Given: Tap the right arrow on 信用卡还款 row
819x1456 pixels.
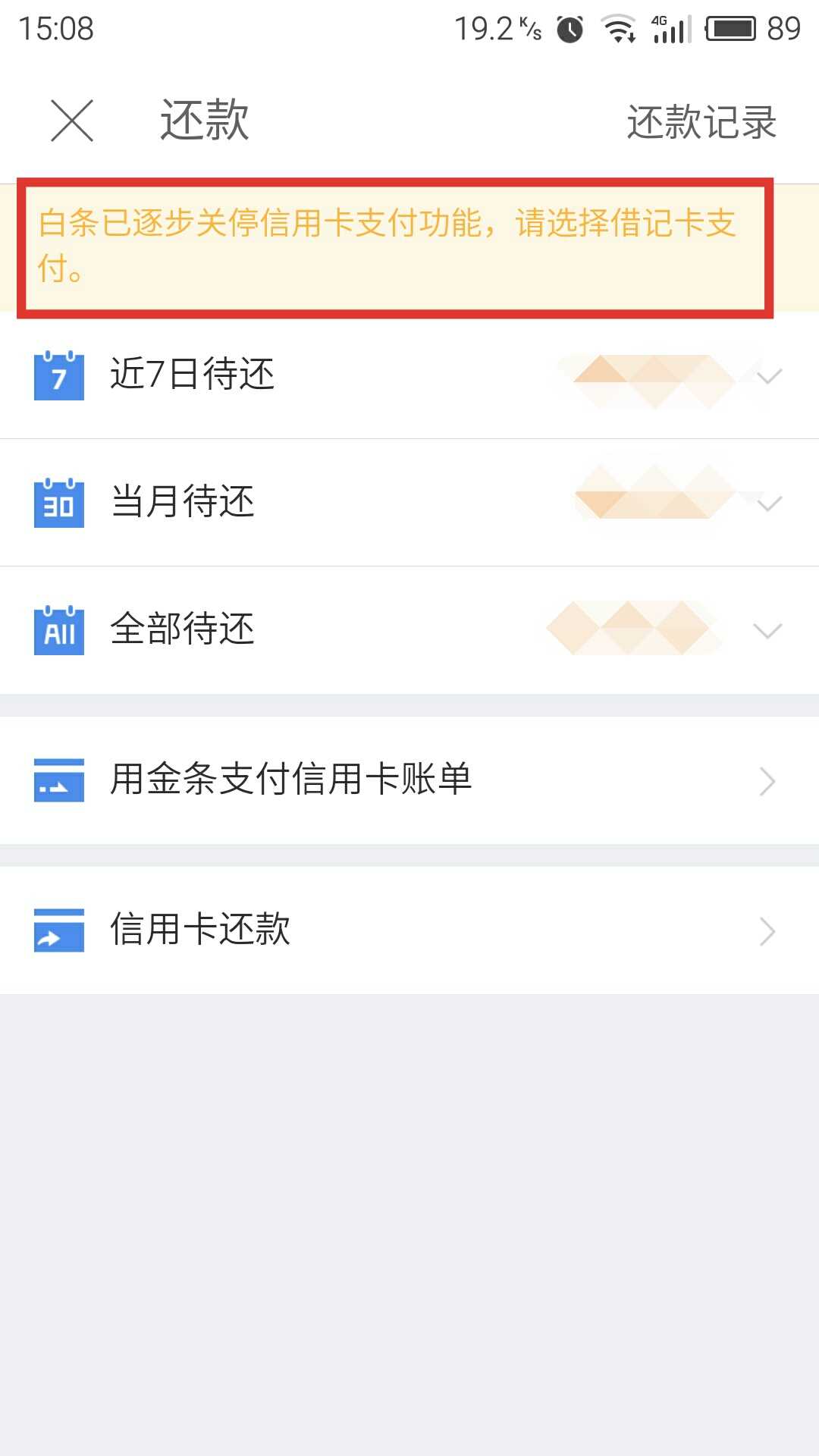Looking at the screenshot, I should pyautogui.click(x=767, y=931).
